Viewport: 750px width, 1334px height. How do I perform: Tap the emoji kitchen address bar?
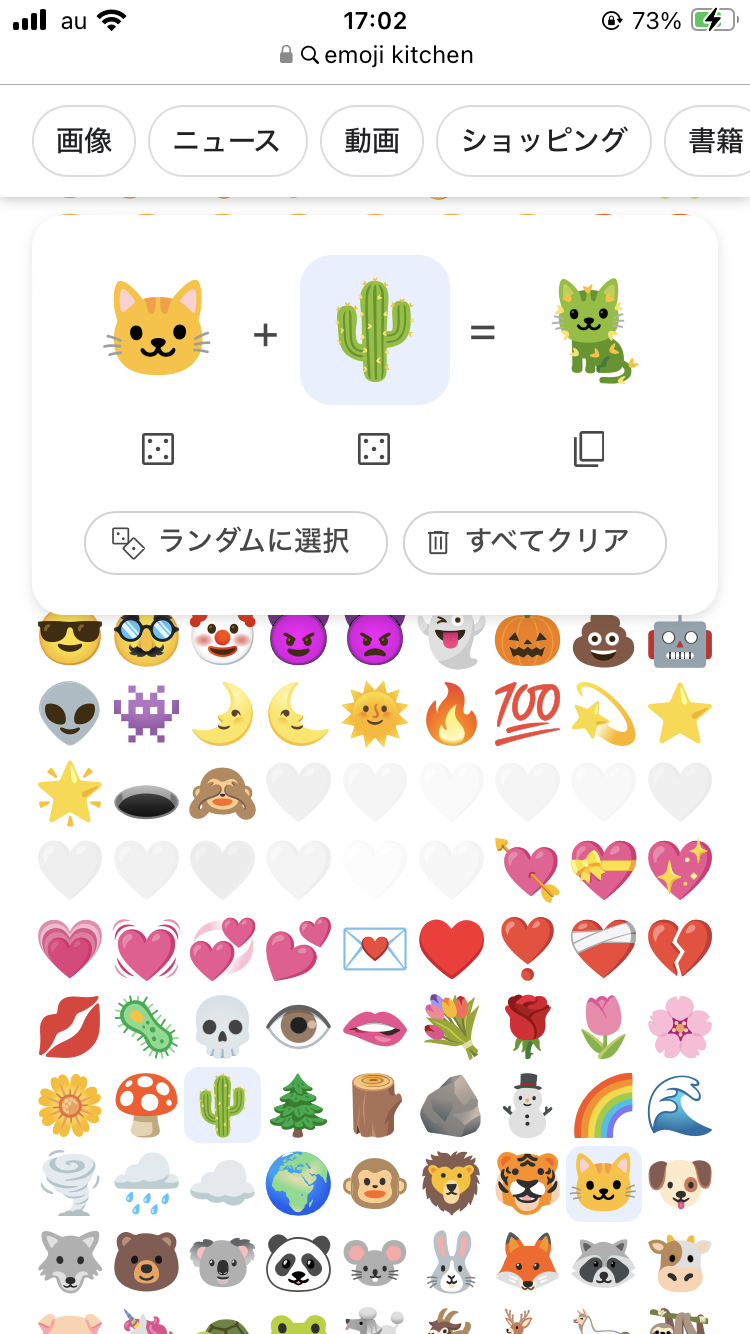click(x=375, y=54)
